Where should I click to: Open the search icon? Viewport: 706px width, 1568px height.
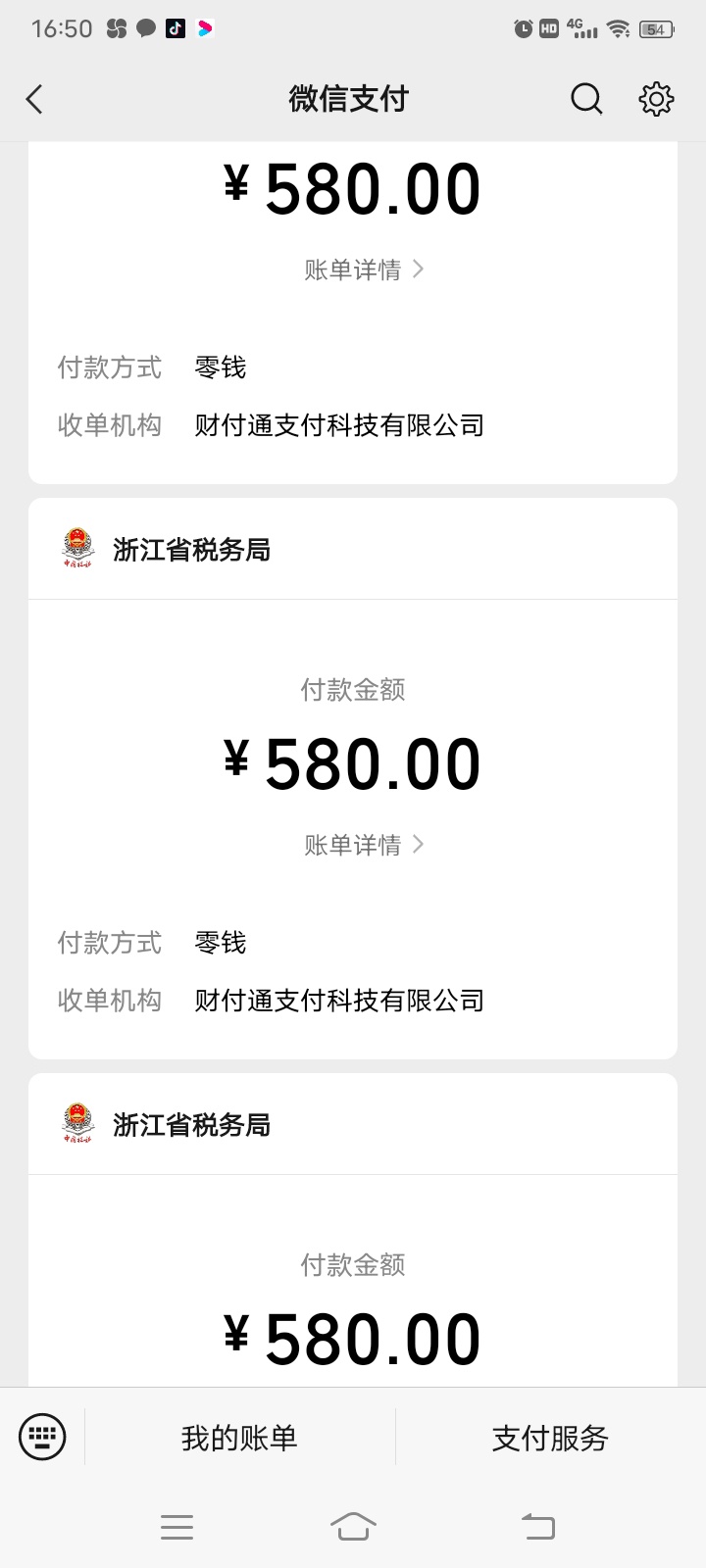586,99
